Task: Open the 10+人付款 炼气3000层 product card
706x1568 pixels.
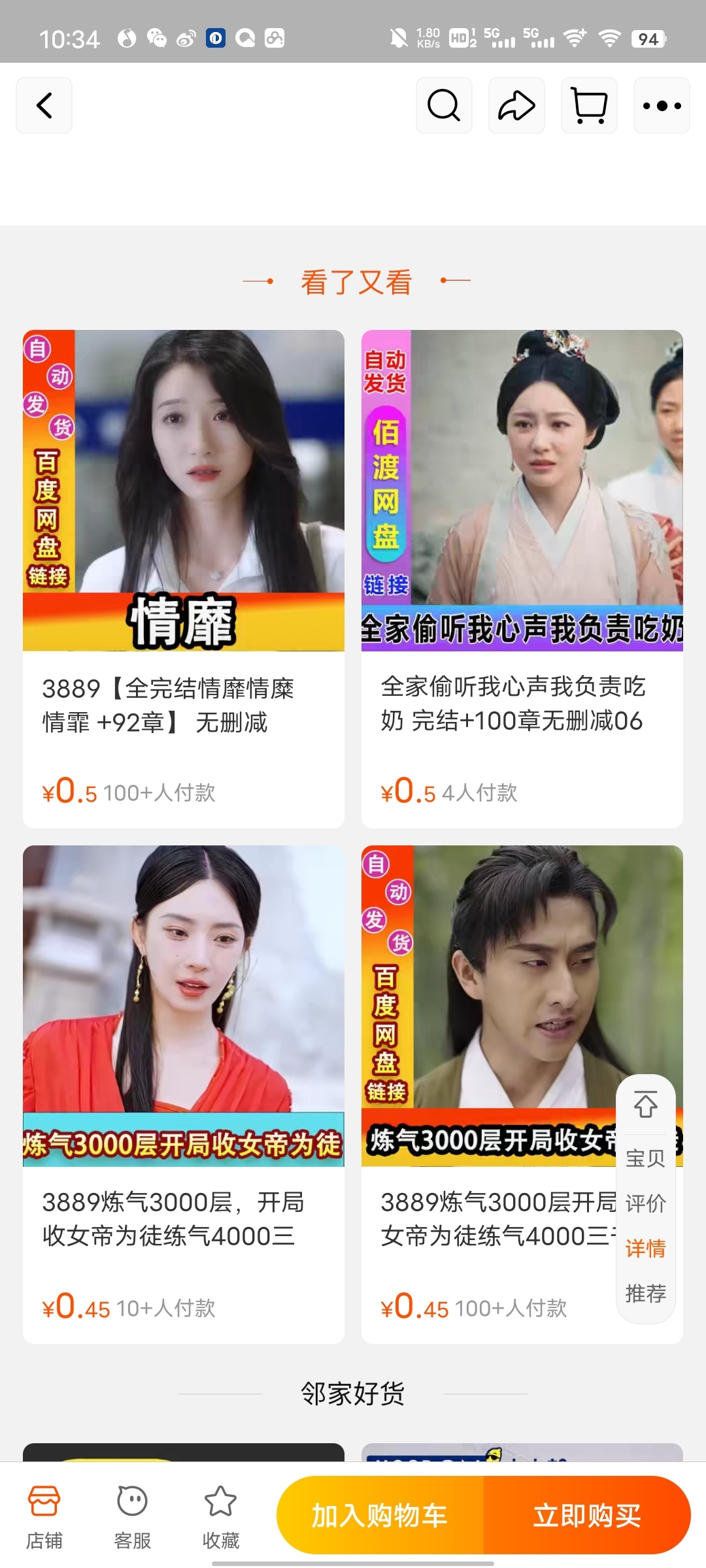Action: coord(184,1094)
